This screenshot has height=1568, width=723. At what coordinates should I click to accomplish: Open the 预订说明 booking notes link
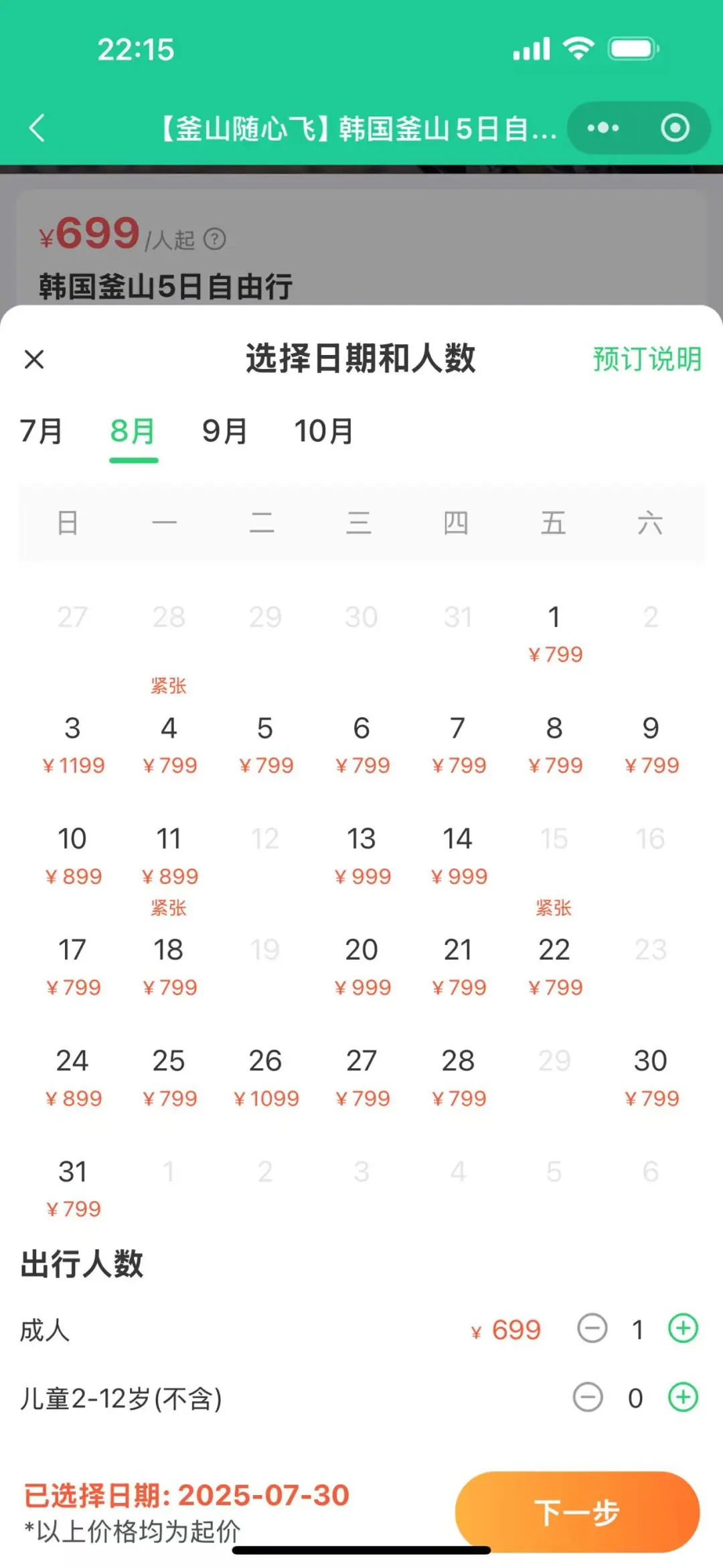[647, 359]
